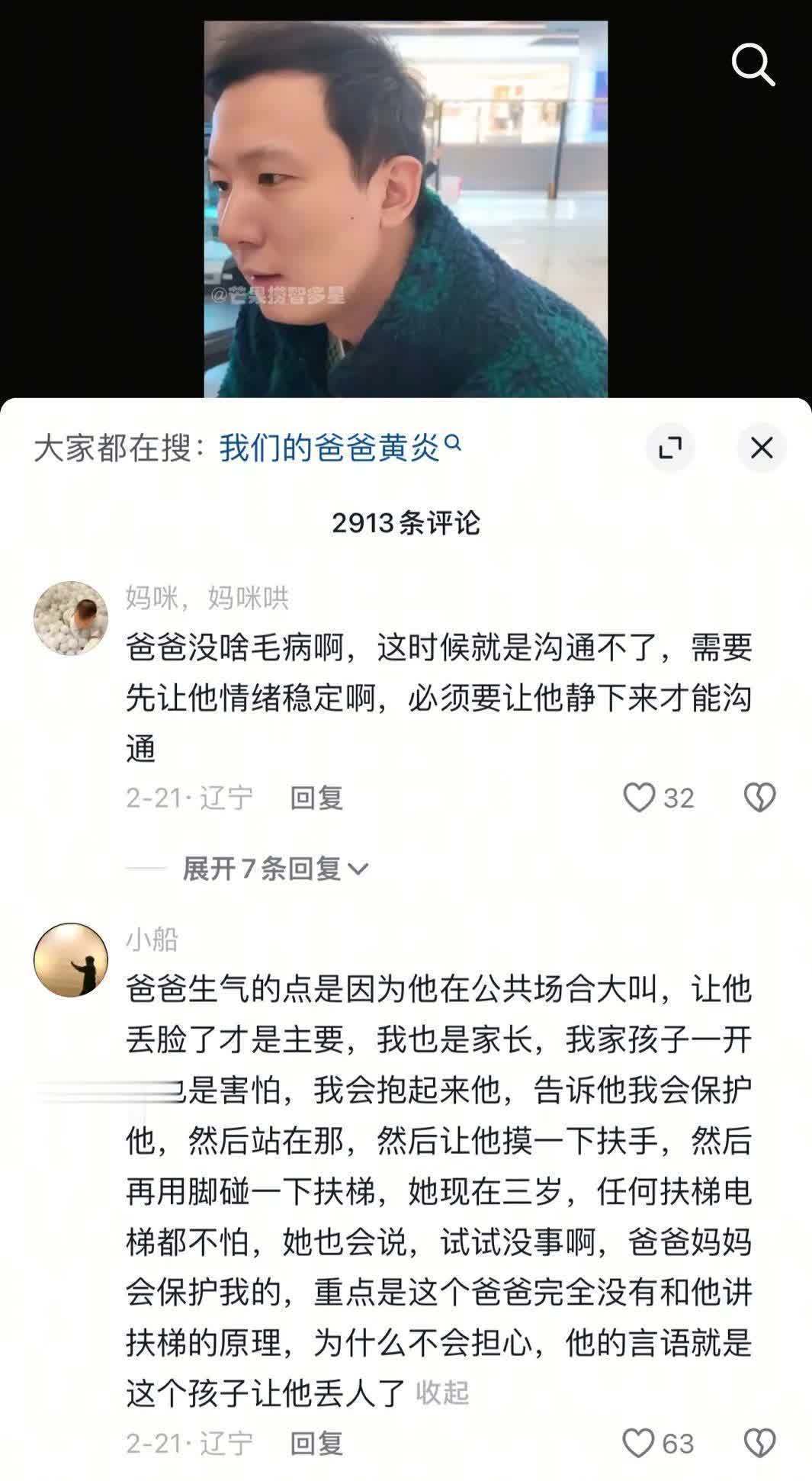Like the comment with 32 likes
812x1481 pixels.
tap(639, 798)
